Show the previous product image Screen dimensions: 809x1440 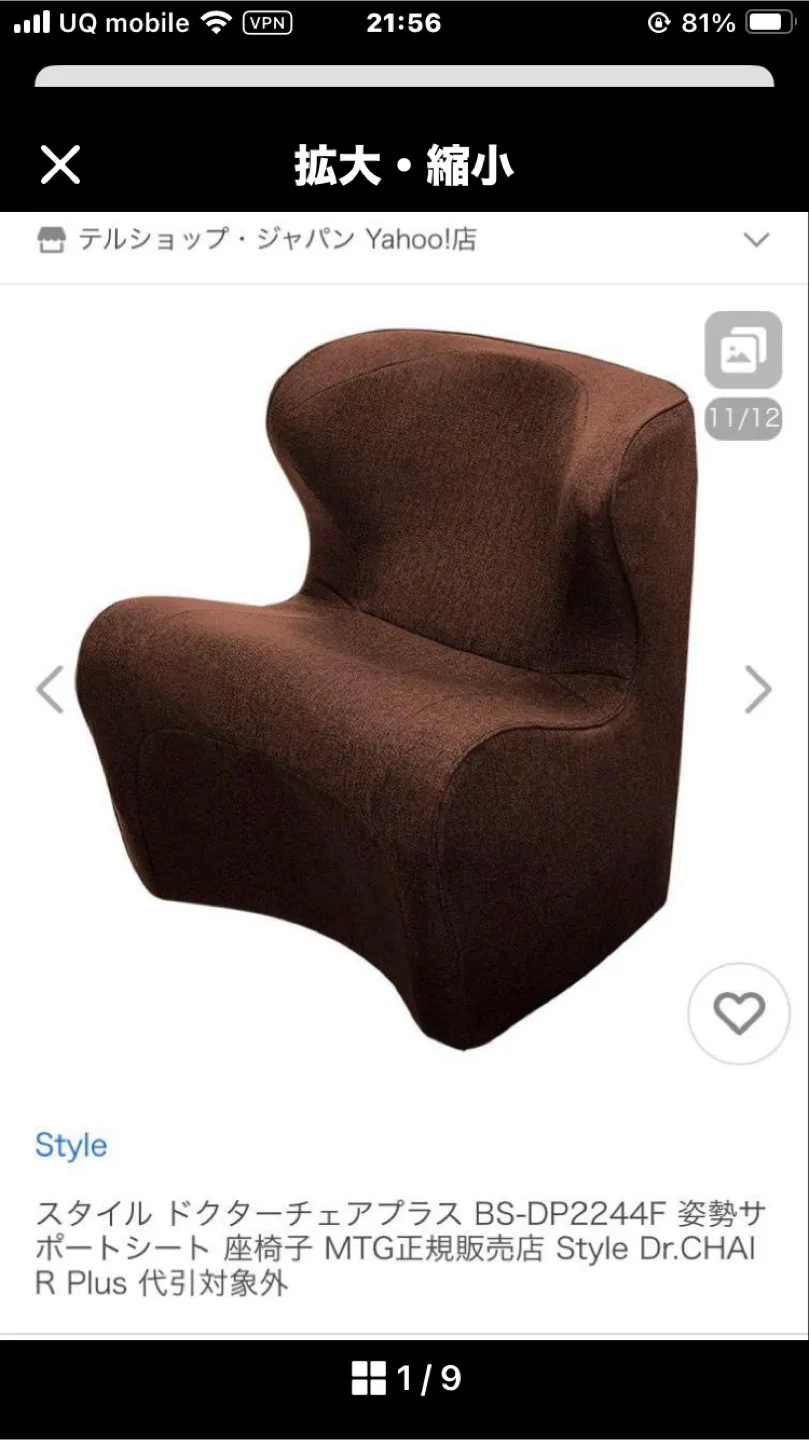tap(50, 689)
